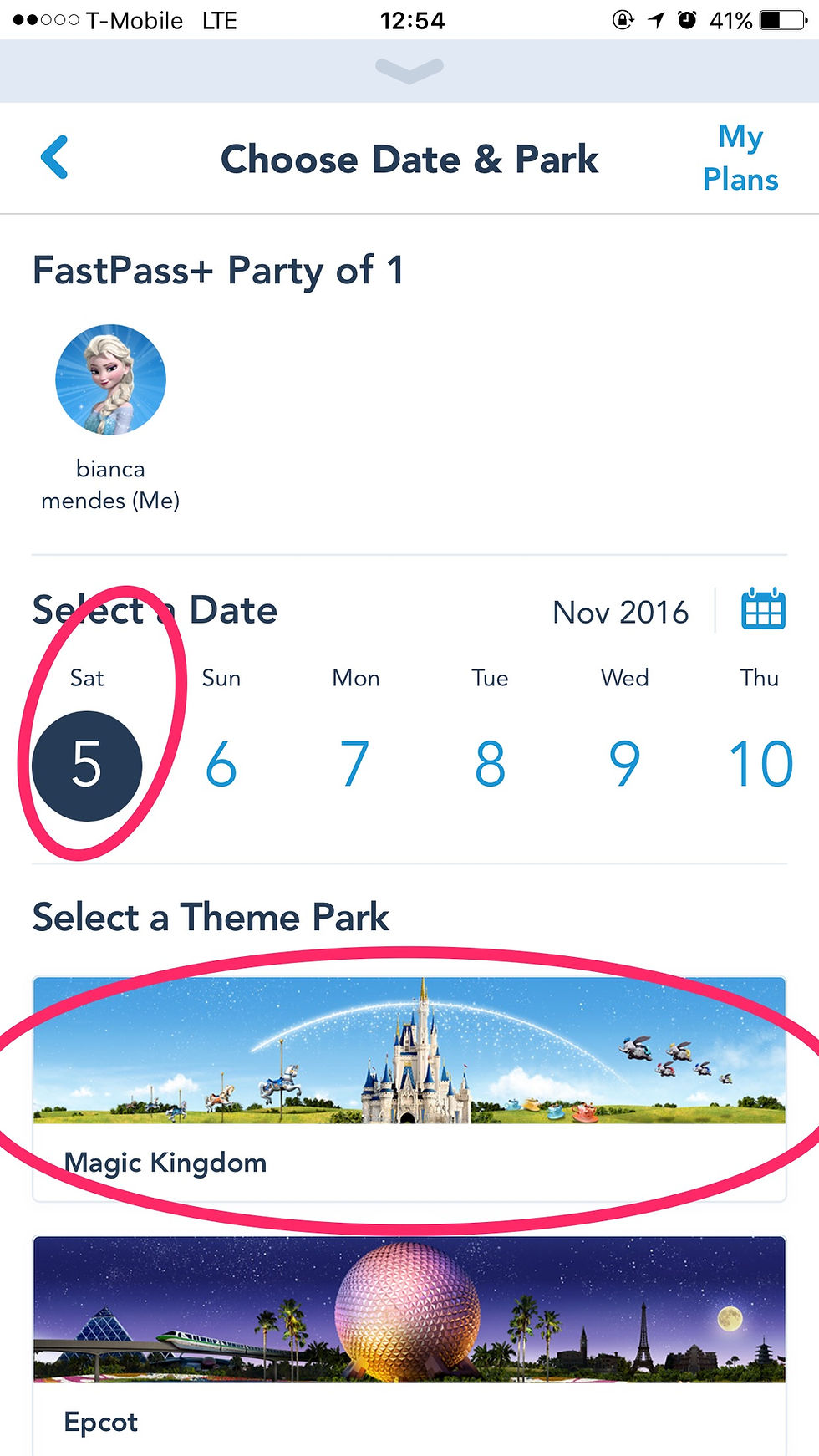Collapse the sheet with top chevron
Viewport: 819px width, 1456px height.
(x=409, y=70)
